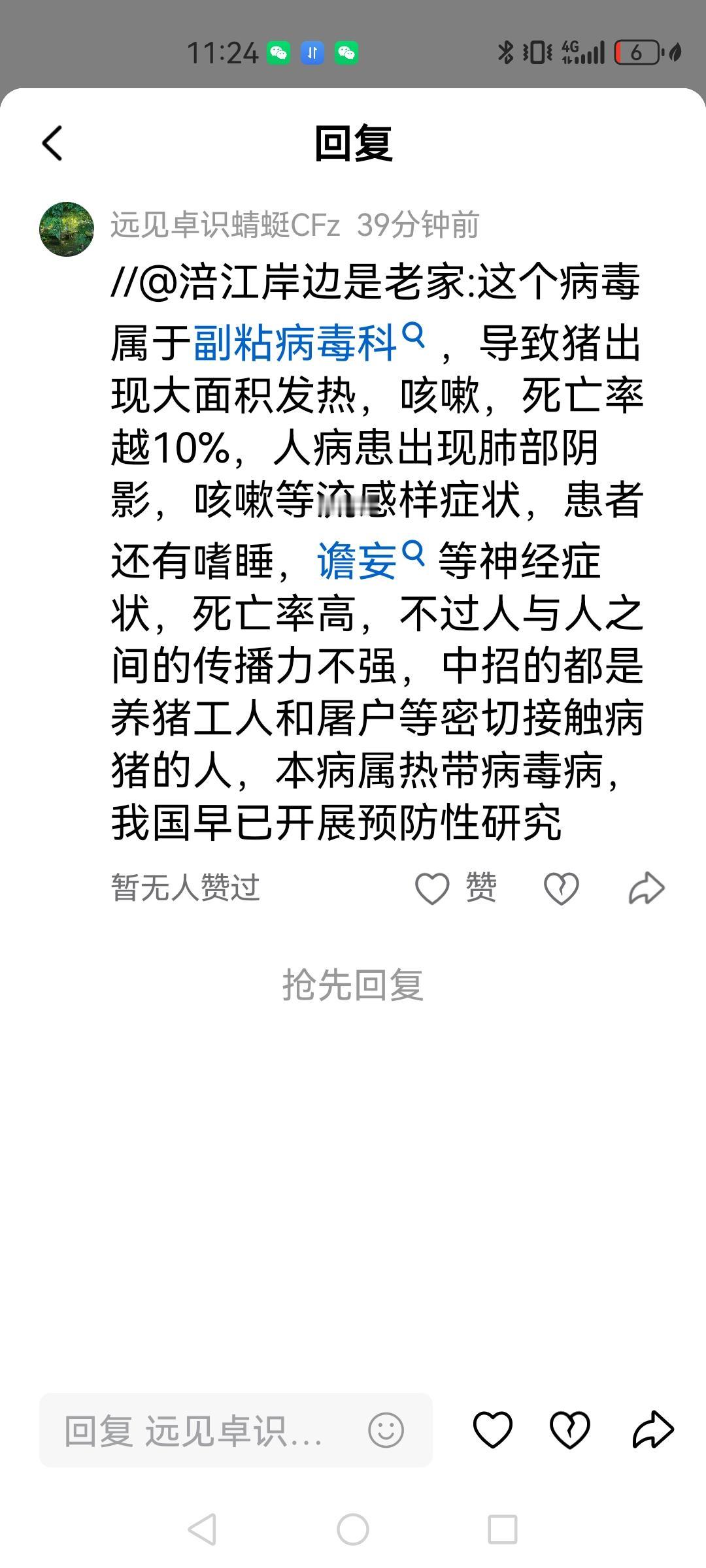Tap the 回复 page title
The width and height of the screenshot is (706, 1568).
coord(353,145)
